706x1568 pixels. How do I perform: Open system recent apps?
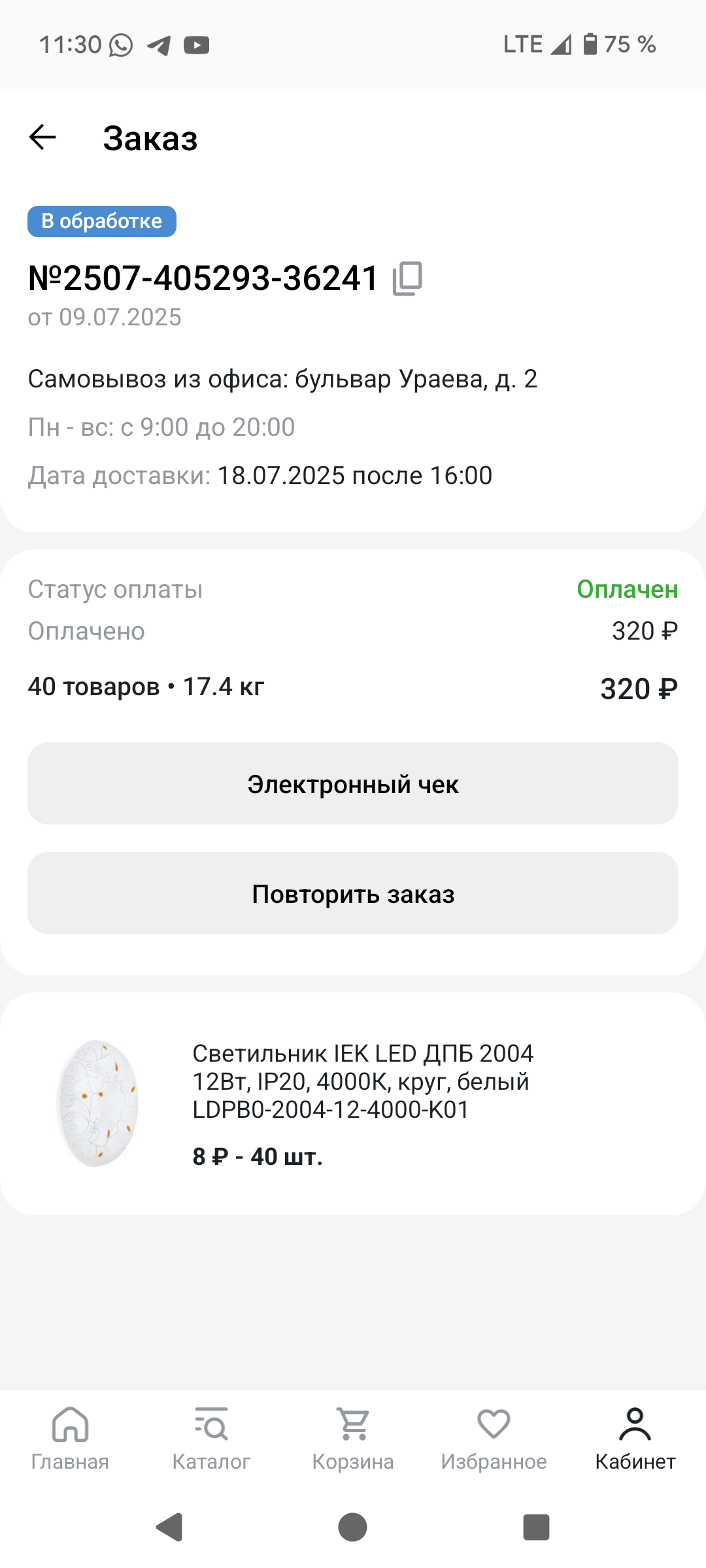536,1527
